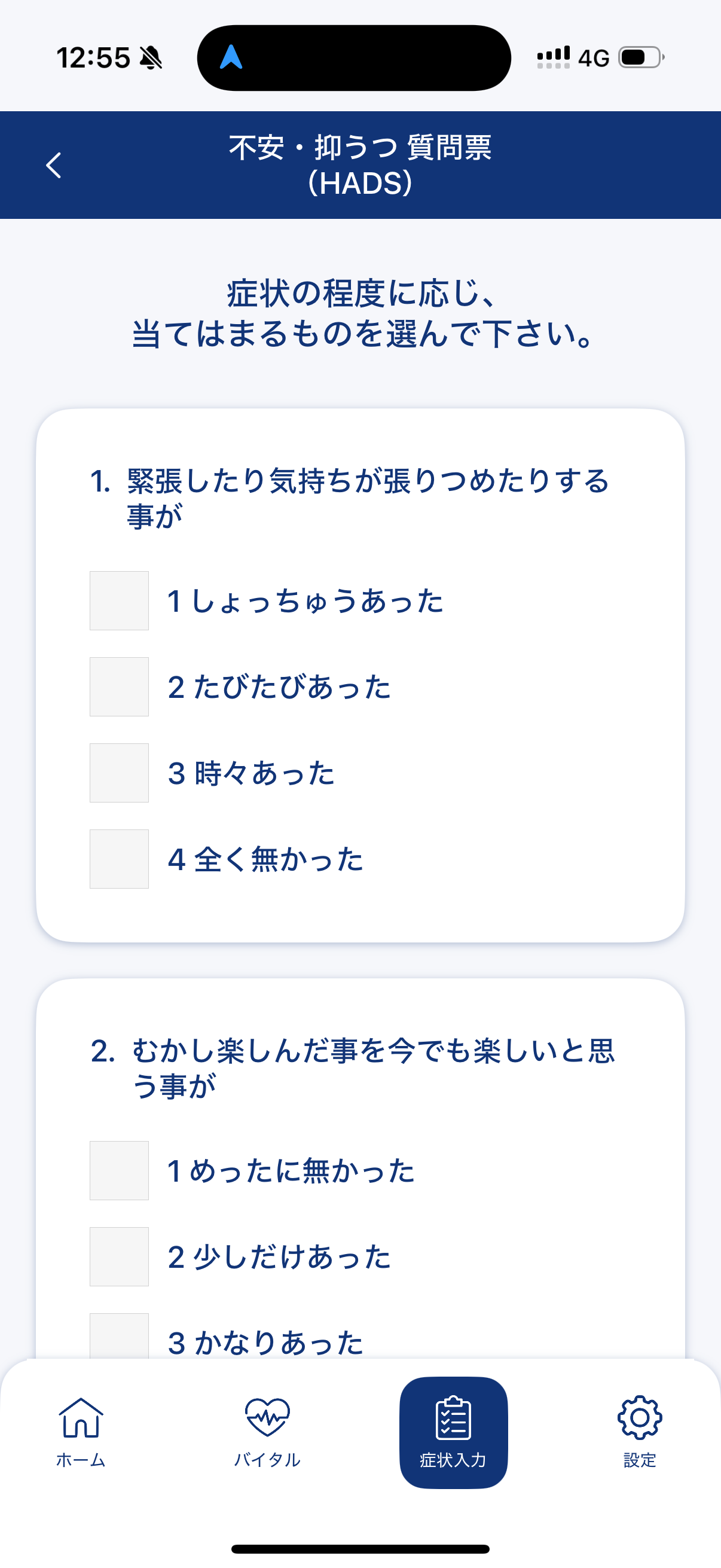Check 'たびたびあった' for question 1
This screenshot has width=721, height=1568.
119,687
